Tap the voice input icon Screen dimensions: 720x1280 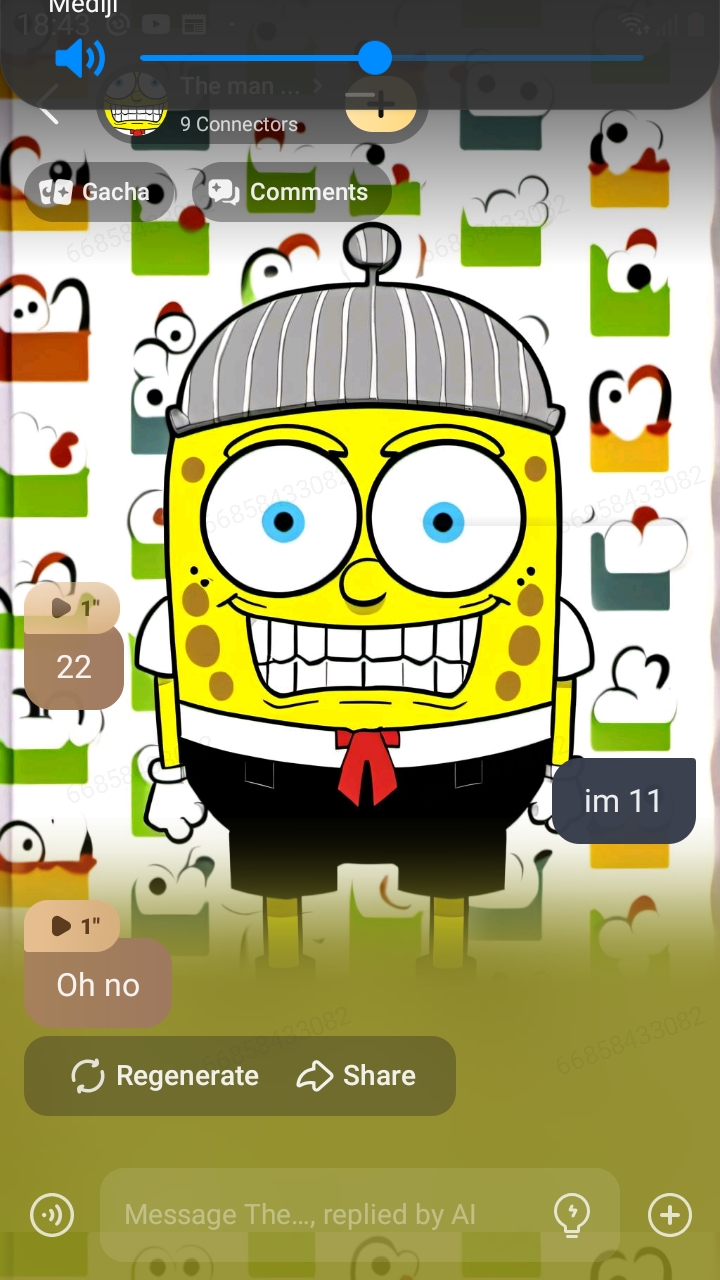tap(52, 1215)
